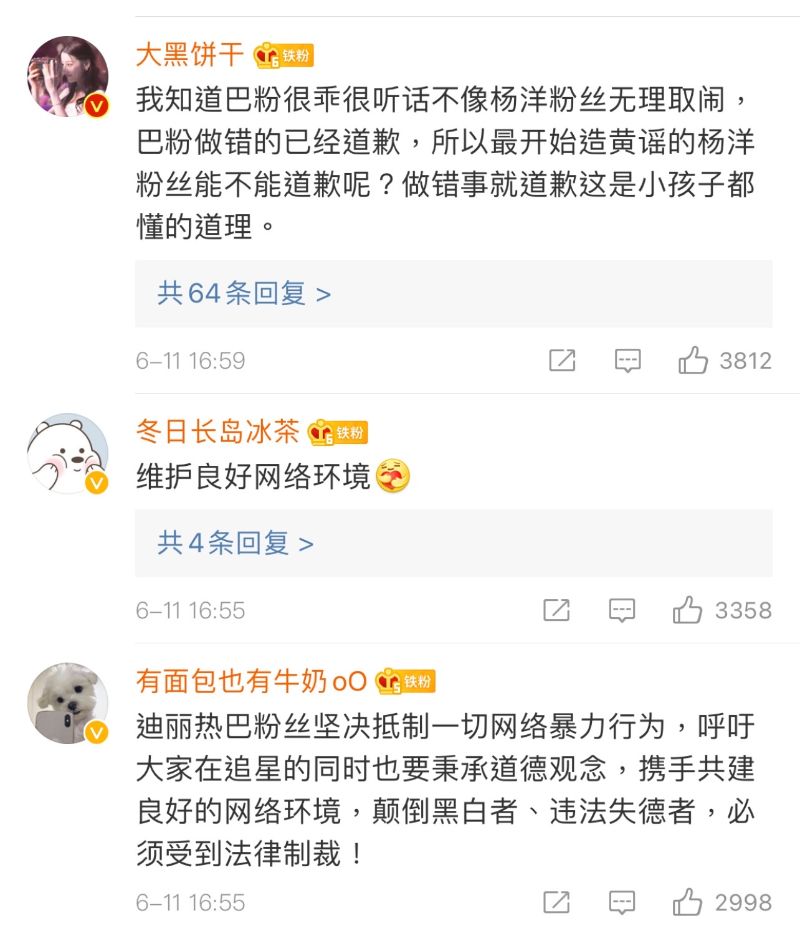Like 冬日长岛冰茶's comment

coord(688,610)
